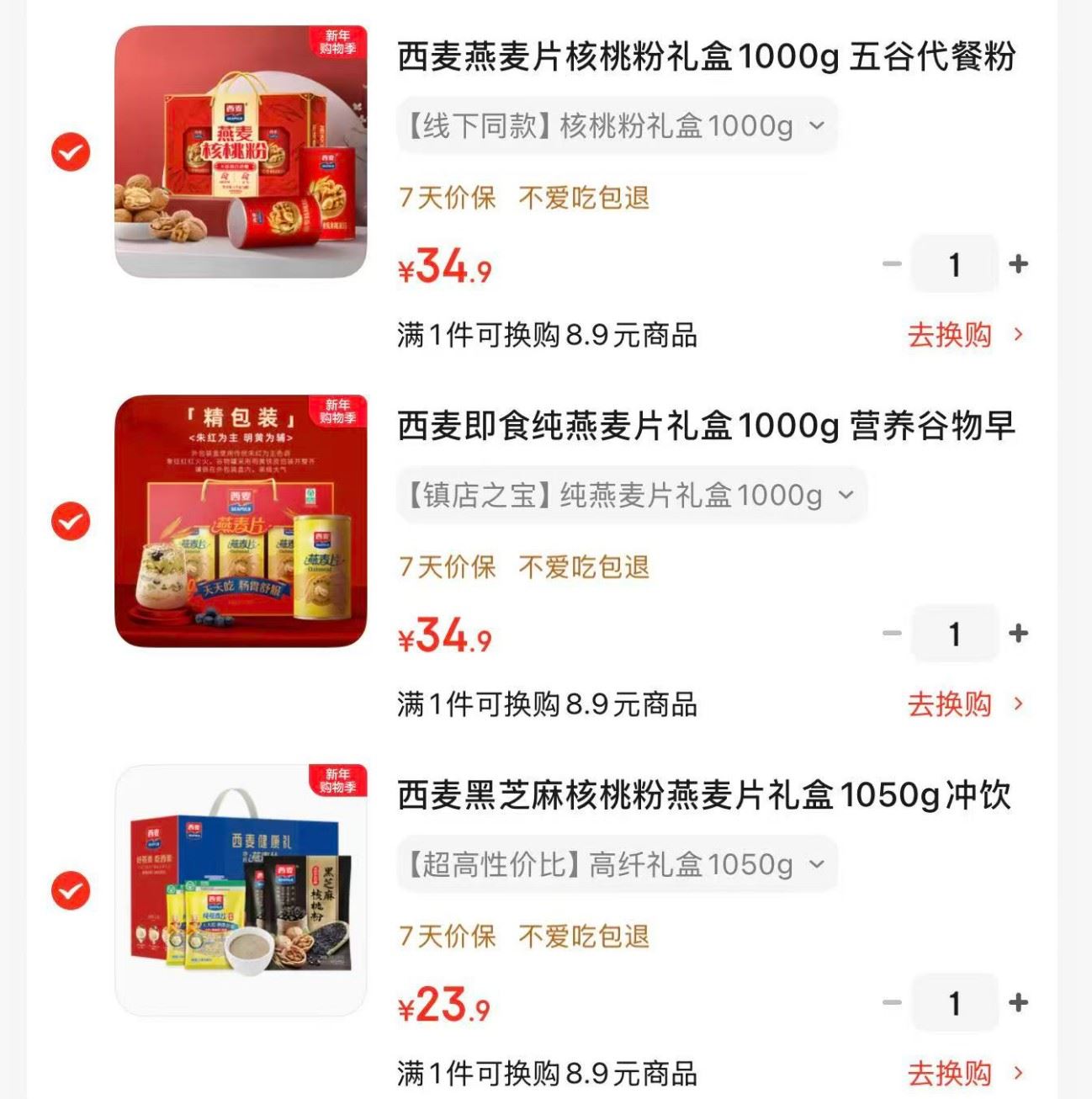Uncheck the 核桃粉礼盒1000g item checkbox
This screenshot has width=1092, height=1099.
tap(71, 152)
